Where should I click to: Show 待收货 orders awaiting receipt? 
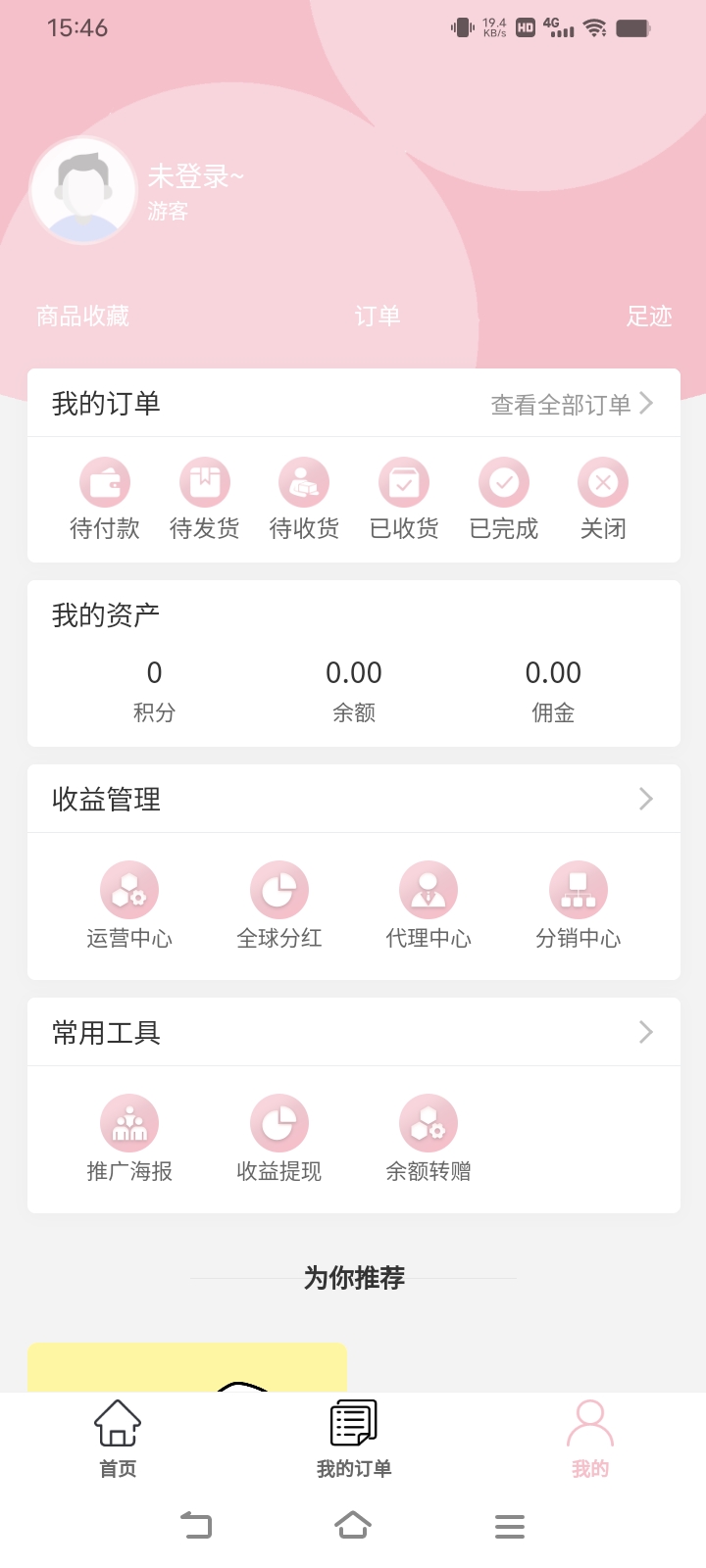(x=304, y=500)
